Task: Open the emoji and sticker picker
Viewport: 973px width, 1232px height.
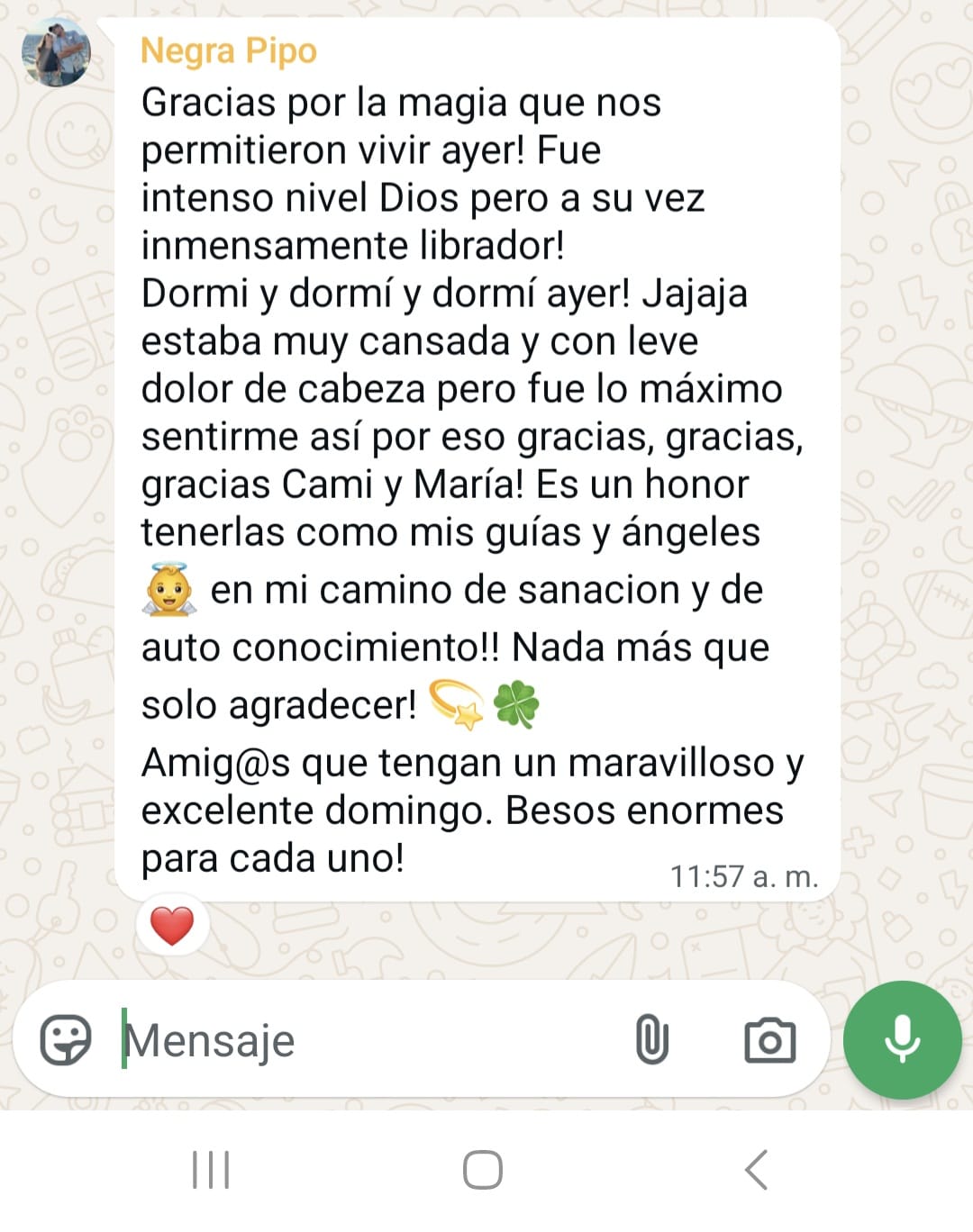Action: pyautogui.click(x=66, y=1040)
